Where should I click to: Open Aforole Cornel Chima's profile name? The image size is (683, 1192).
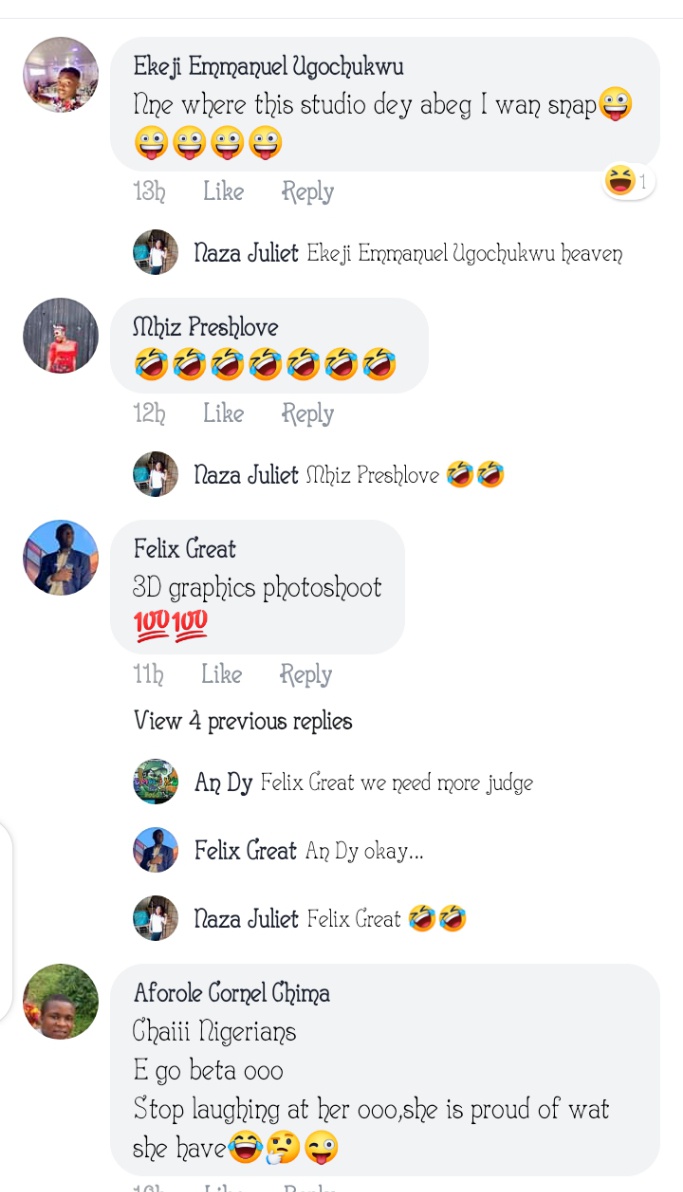pos(232,993)
